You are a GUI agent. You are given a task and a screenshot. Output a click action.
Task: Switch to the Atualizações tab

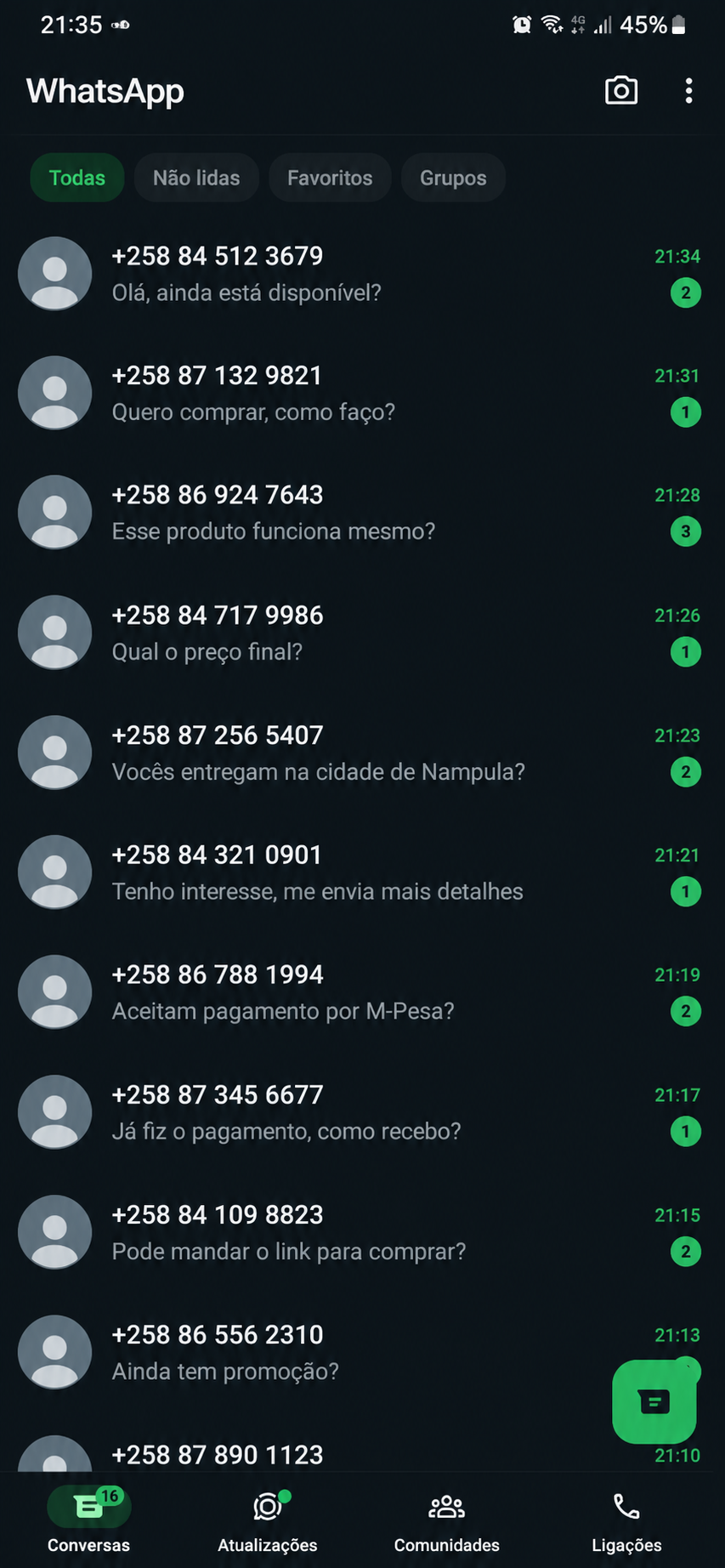pyautogui.click(x=268, y=1521)
